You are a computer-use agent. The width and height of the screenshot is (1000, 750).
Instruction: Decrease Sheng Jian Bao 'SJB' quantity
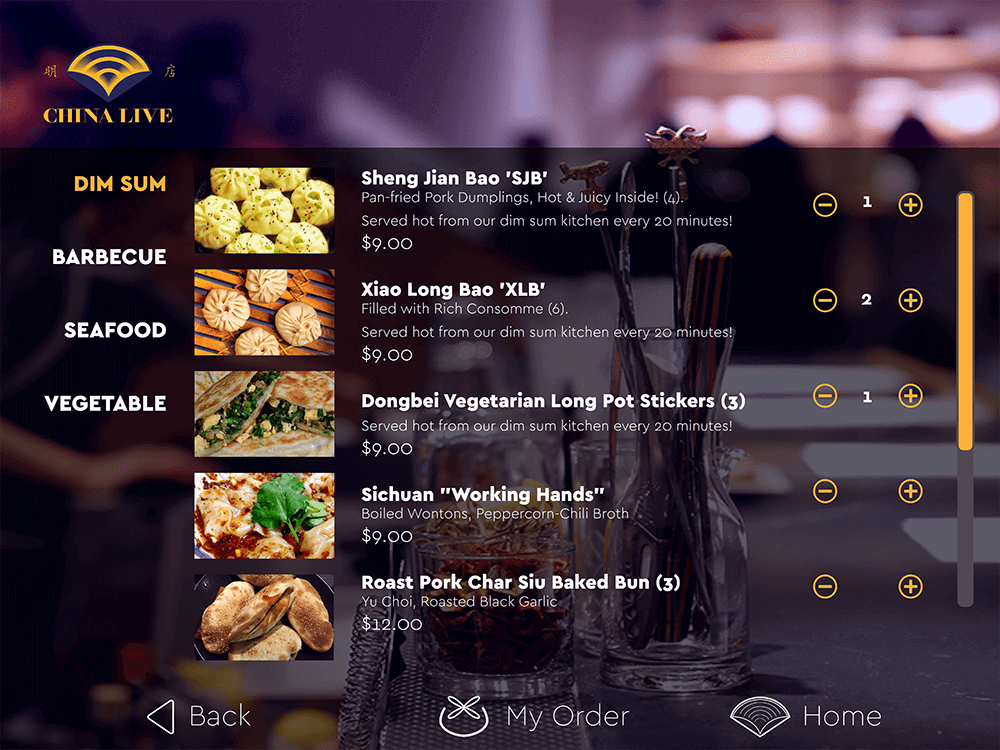(825, 205)
